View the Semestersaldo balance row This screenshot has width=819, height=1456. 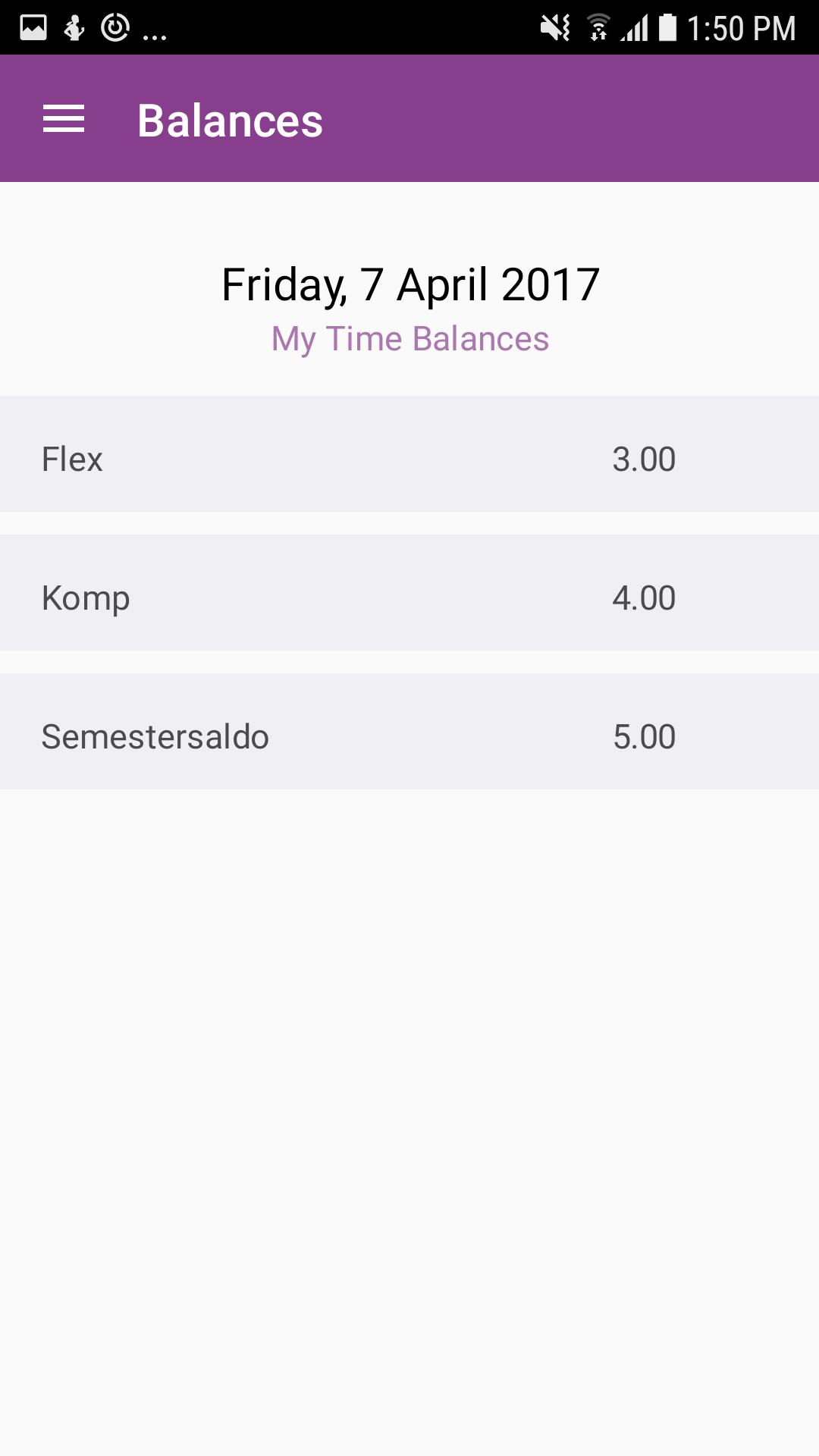tap(409, 731)
